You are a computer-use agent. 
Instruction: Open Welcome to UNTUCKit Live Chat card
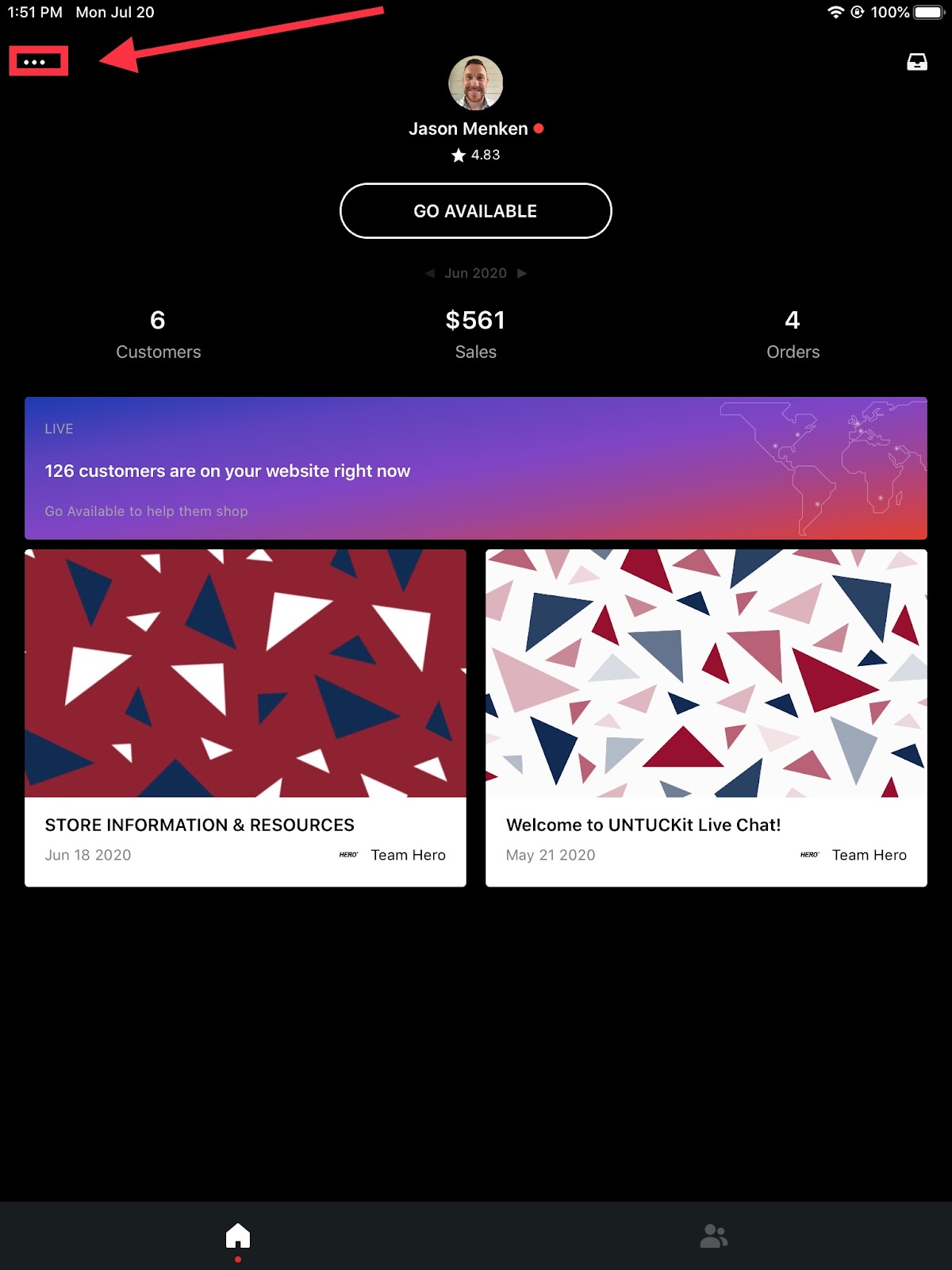click(x=706, y=718)
